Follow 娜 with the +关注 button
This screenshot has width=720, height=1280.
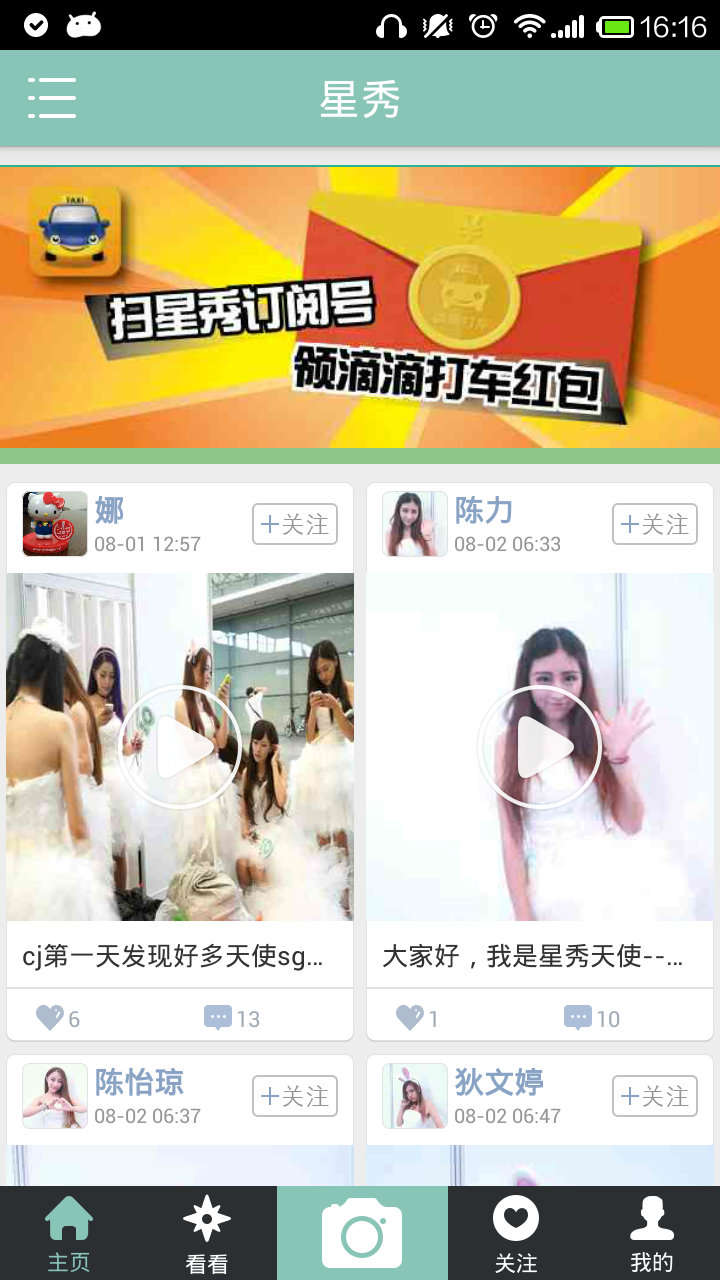(294, 524)
